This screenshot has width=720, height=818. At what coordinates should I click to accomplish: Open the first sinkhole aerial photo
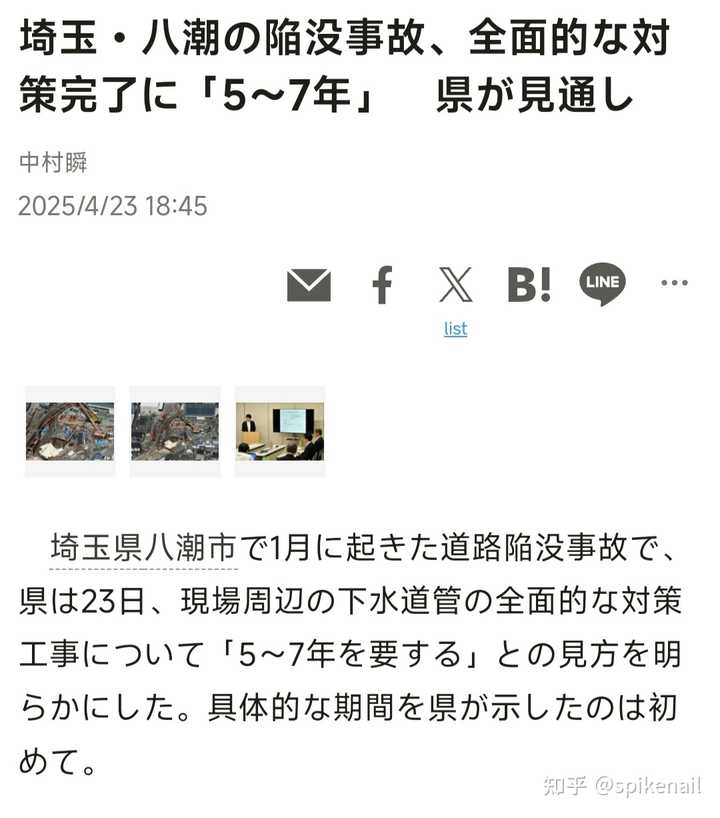(70, 431)
